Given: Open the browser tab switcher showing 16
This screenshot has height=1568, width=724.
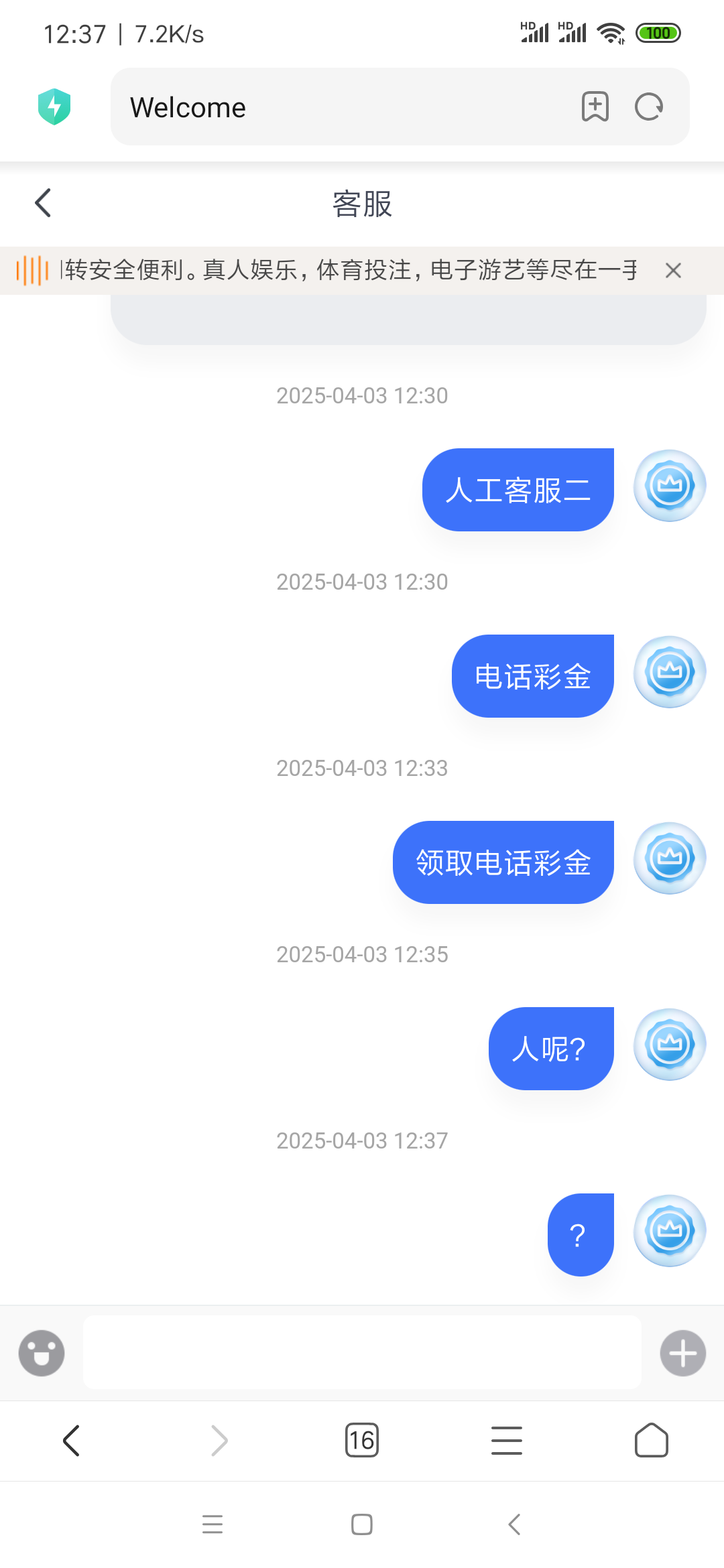Looking at the screenshot, I should 362,1441.
